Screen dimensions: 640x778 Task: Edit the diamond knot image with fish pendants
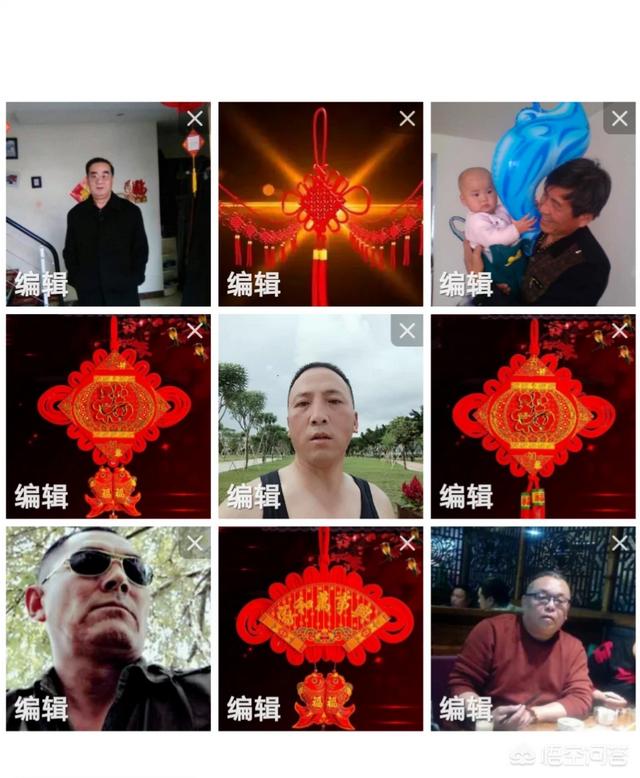[x=41, y=495]
